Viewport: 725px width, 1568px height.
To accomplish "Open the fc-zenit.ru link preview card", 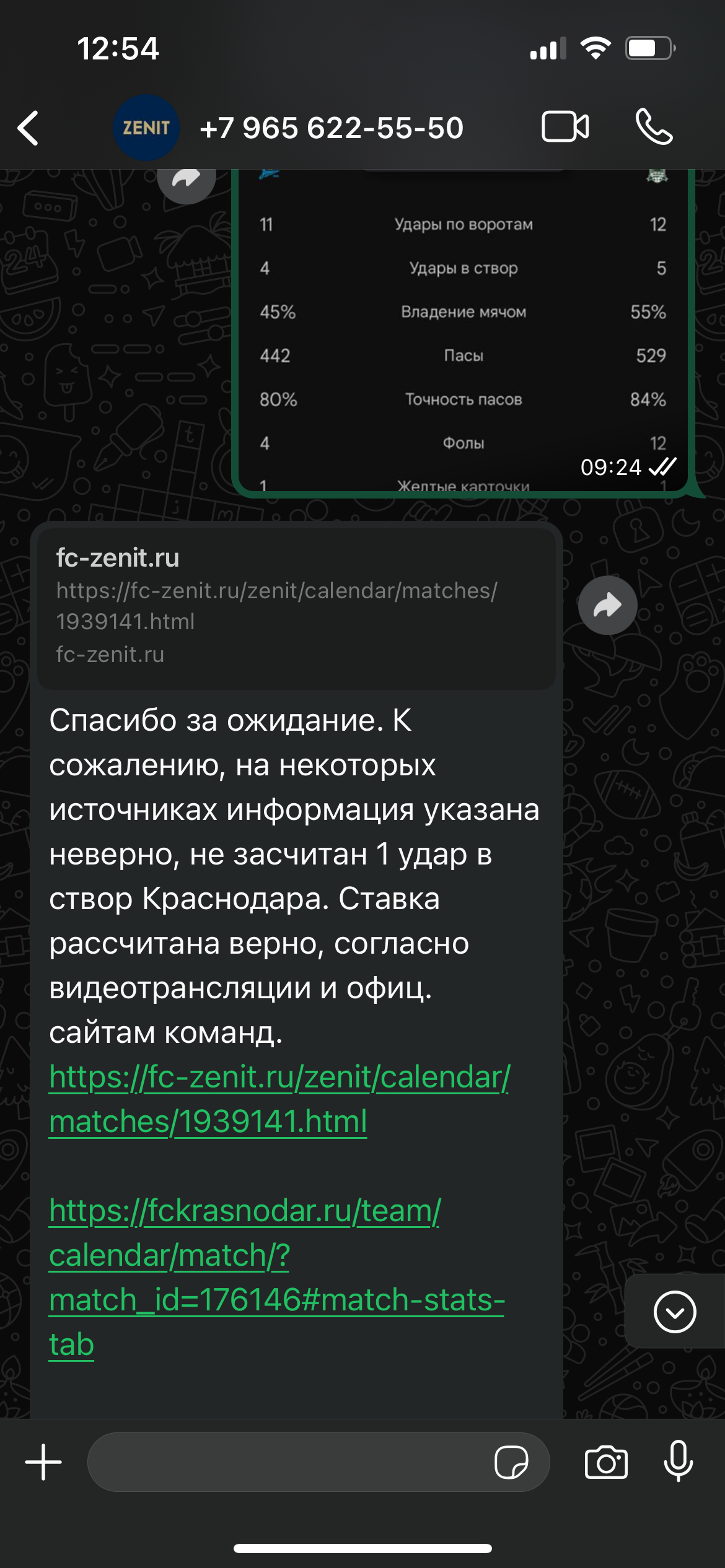I will pyautogui.click(x=296, y=607).
